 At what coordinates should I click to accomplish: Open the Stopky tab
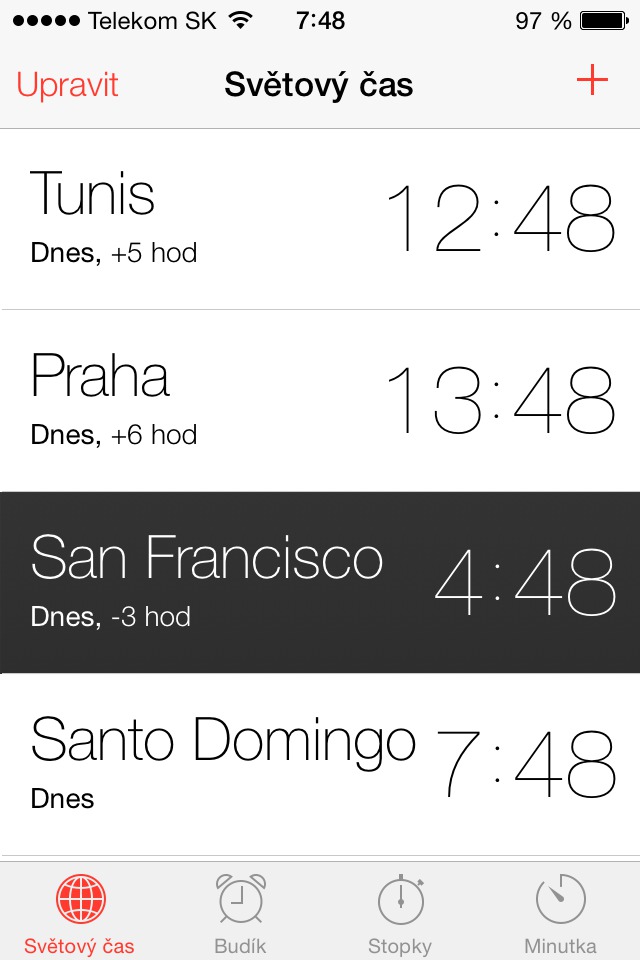pyautogui.click(x=400, y=914)
